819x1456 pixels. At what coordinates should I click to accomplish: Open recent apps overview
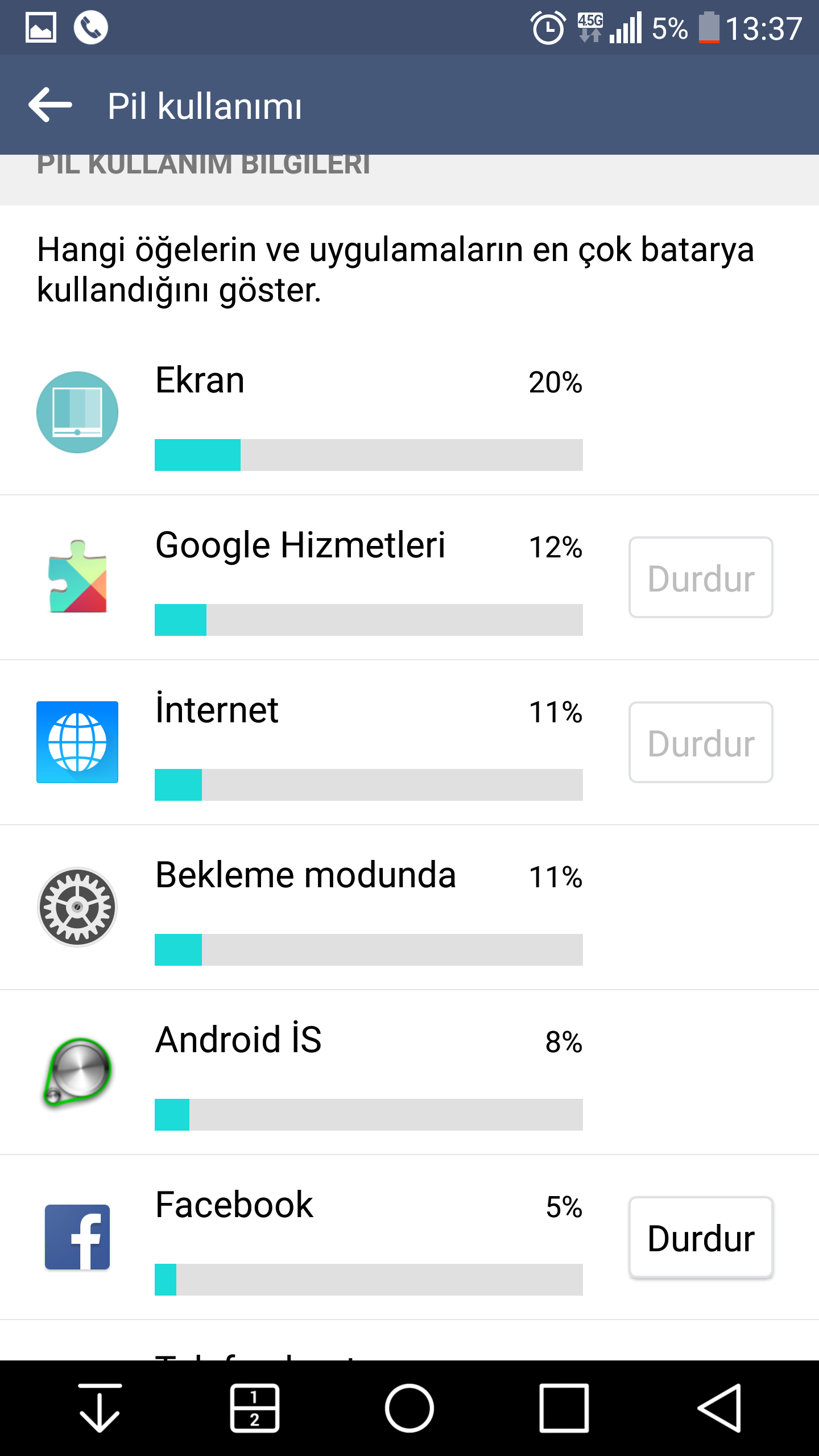(x=564, y=1408)
